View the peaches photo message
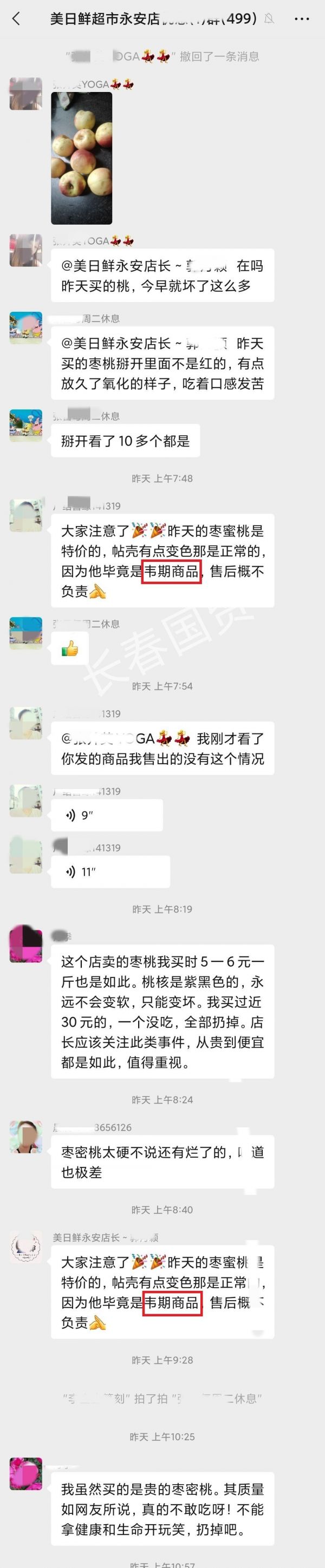This screenshot has width=325, height=1568. coord(82,158)
